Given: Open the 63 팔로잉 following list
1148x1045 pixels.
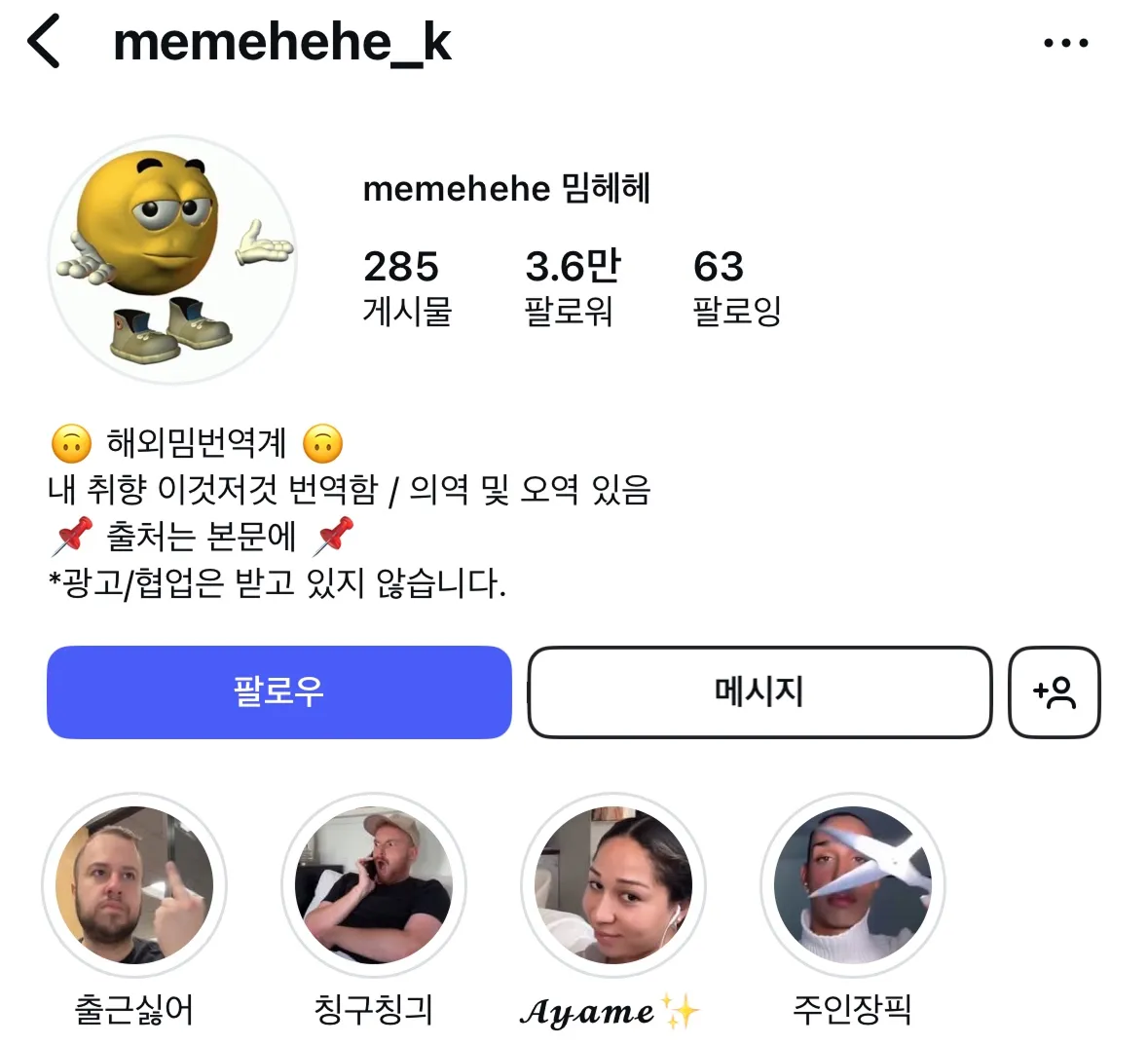Looking at the screenshot, I should click(736, 285).
